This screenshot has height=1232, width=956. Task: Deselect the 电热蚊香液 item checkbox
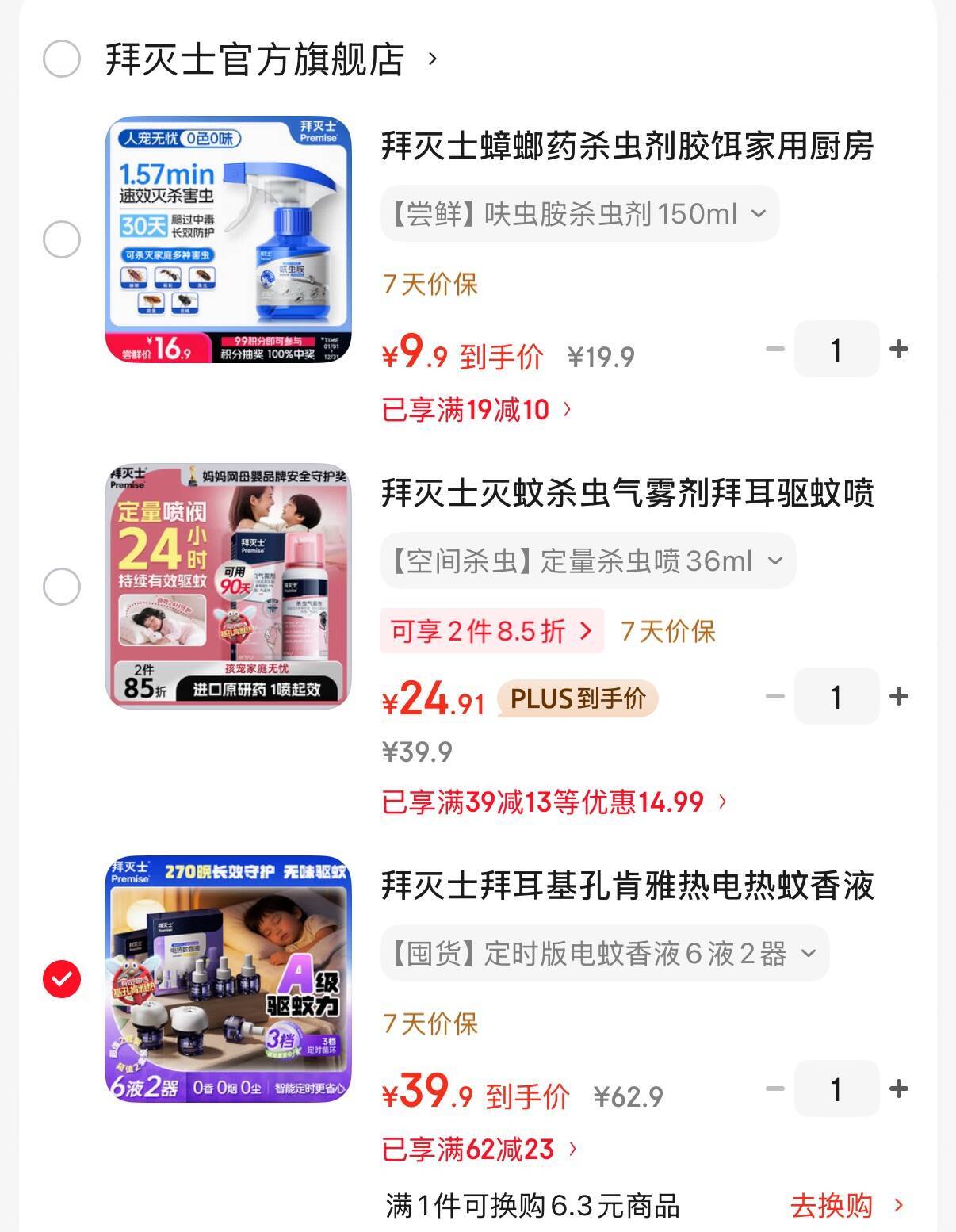coord(62,978)
